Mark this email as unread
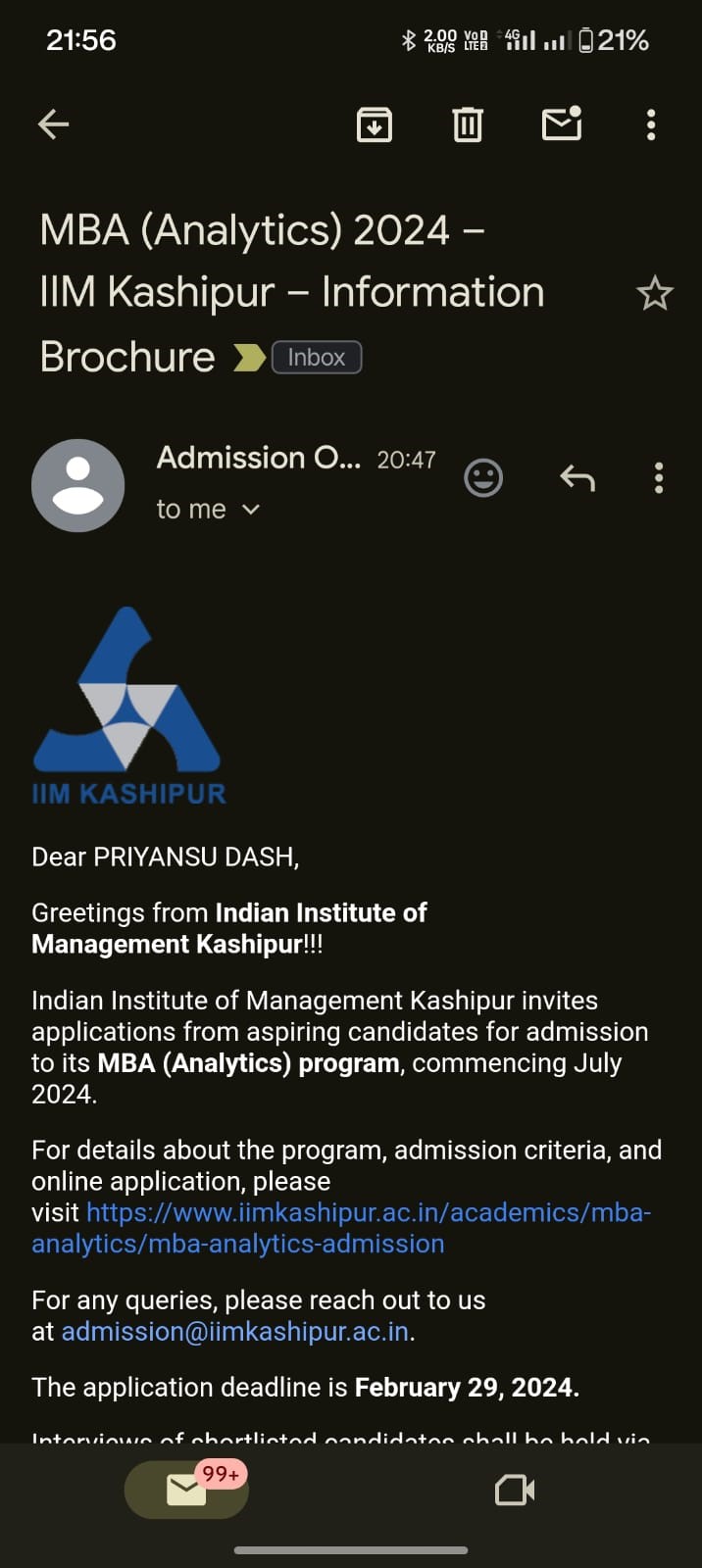 point(562,124)
